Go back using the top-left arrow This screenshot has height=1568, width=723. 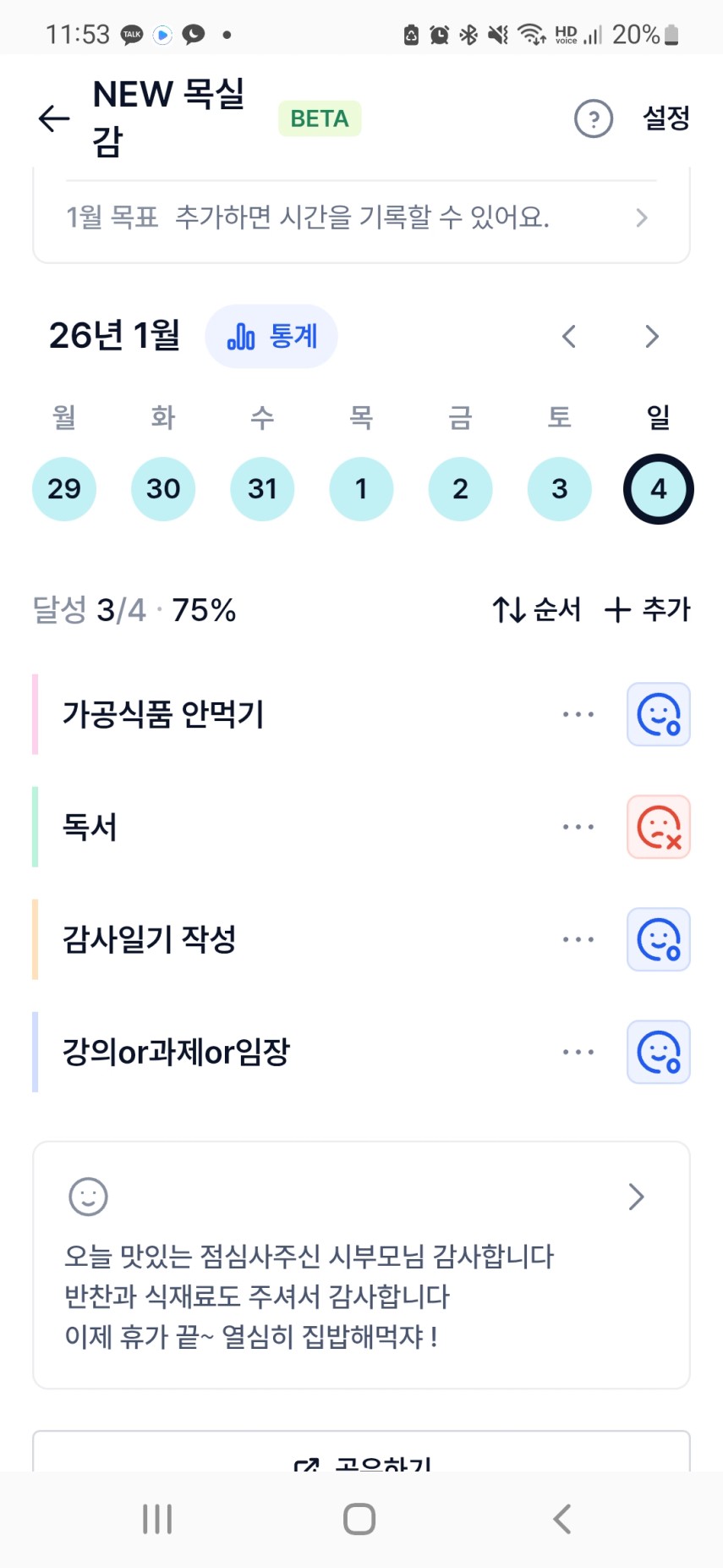[54, 118]
